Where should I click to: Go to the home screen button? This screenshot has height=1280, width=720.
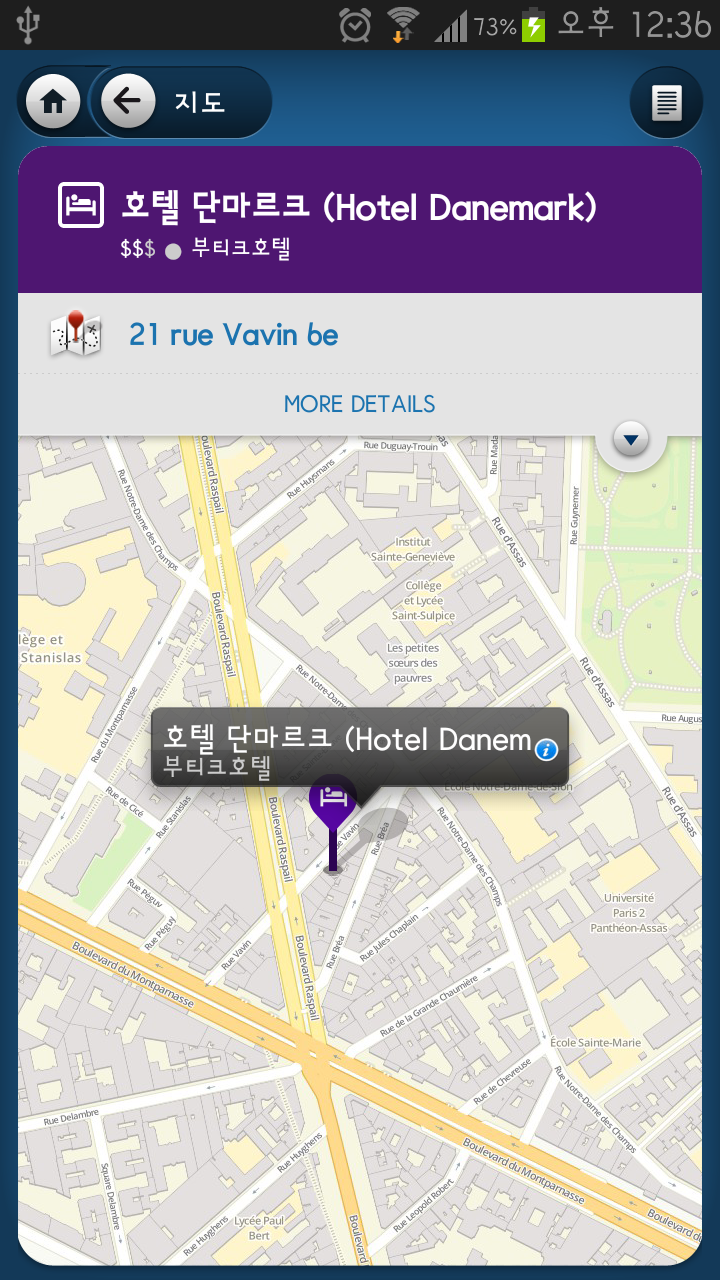(53, 102)
